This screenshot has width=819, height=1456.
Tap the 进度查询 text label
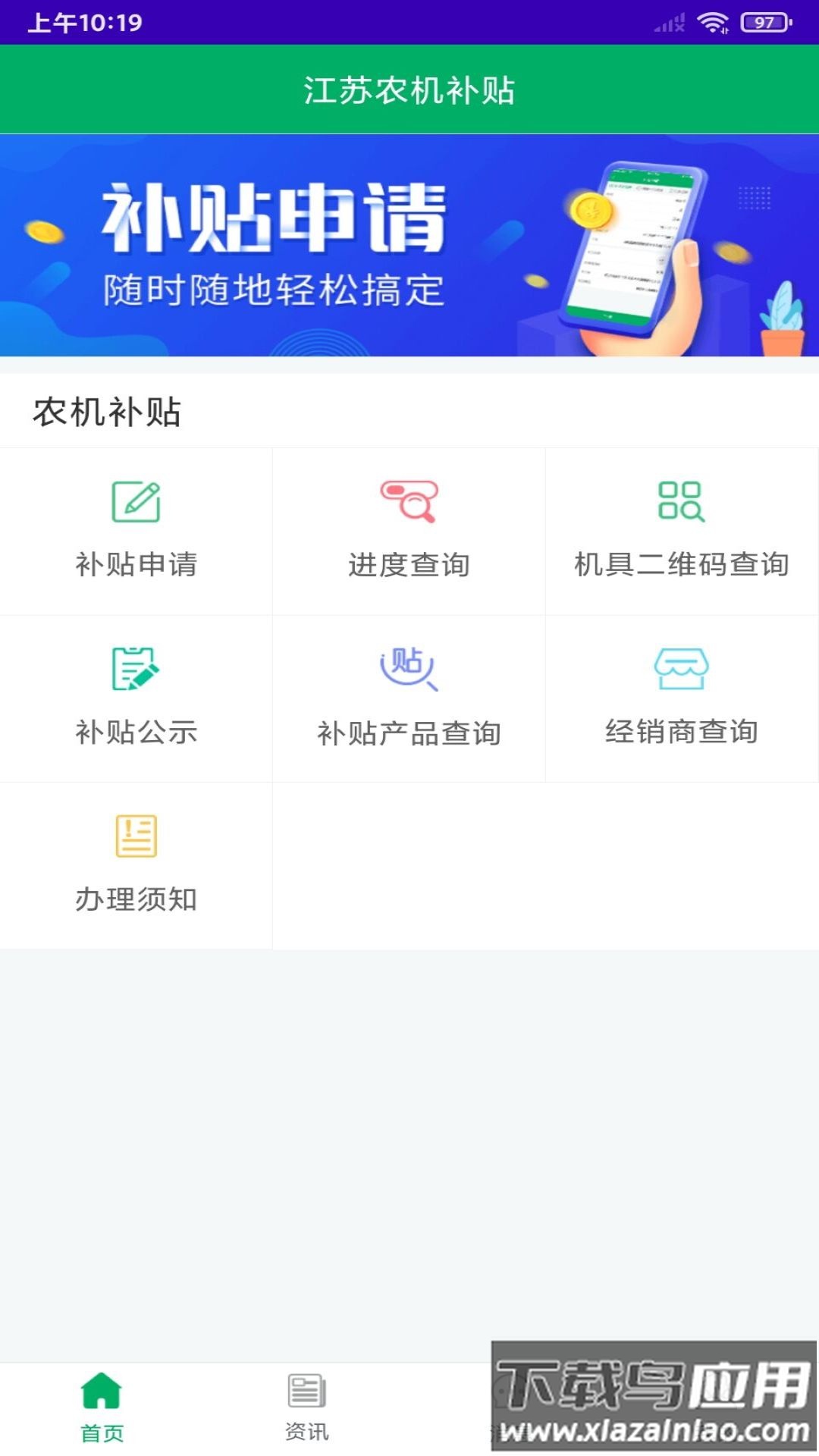(409, 564)
